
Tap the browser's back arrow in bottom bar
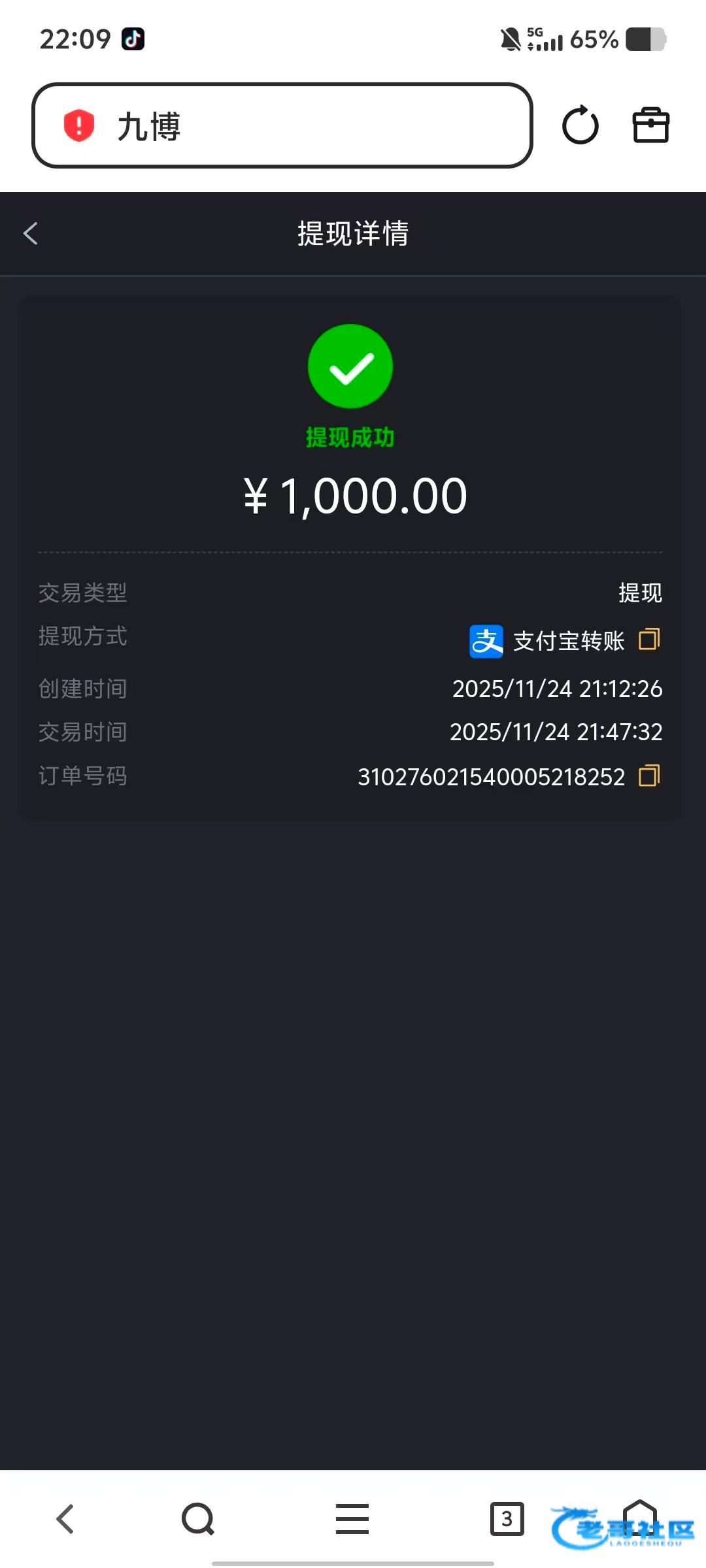point(65,1518)
